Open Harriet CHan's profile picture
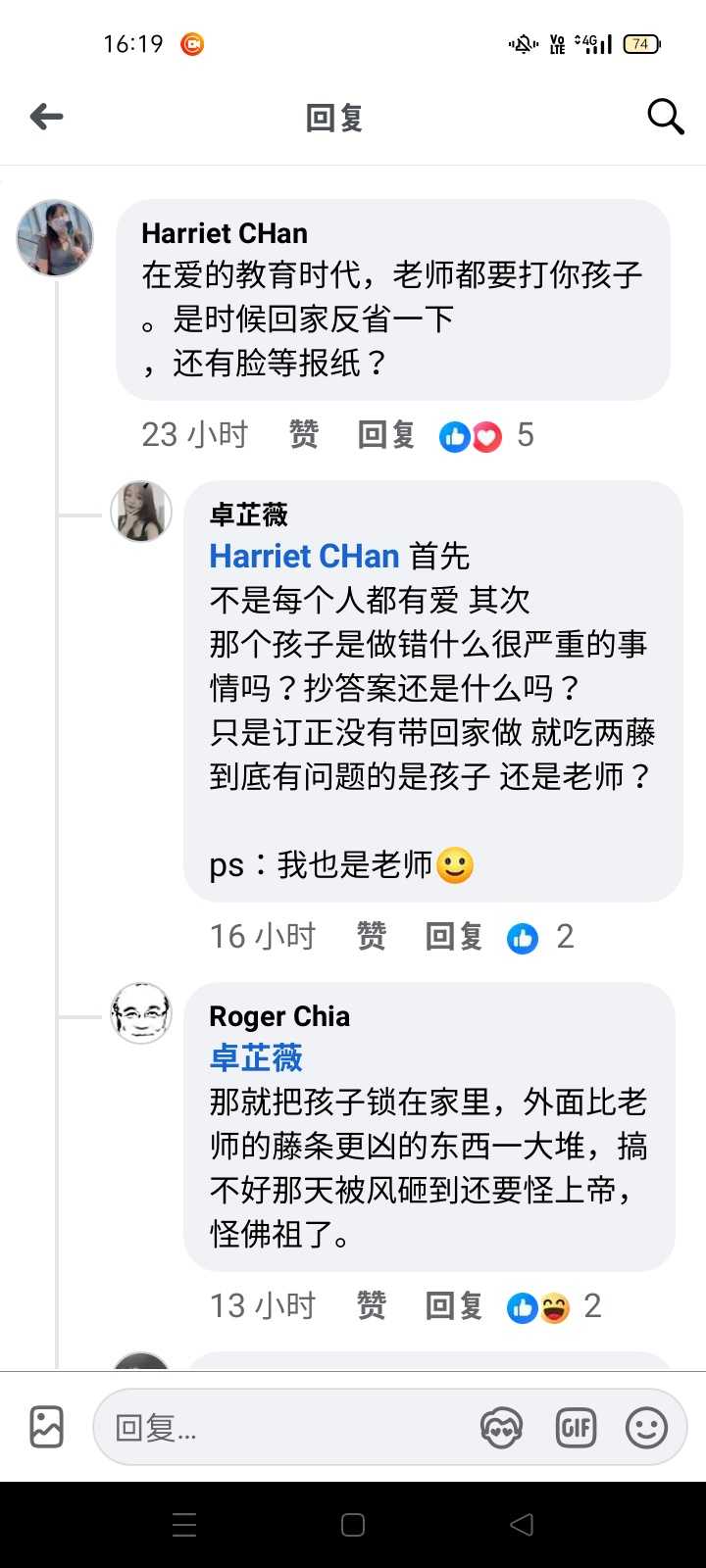This screenshot has height=1568, width=706. [55, 238]
